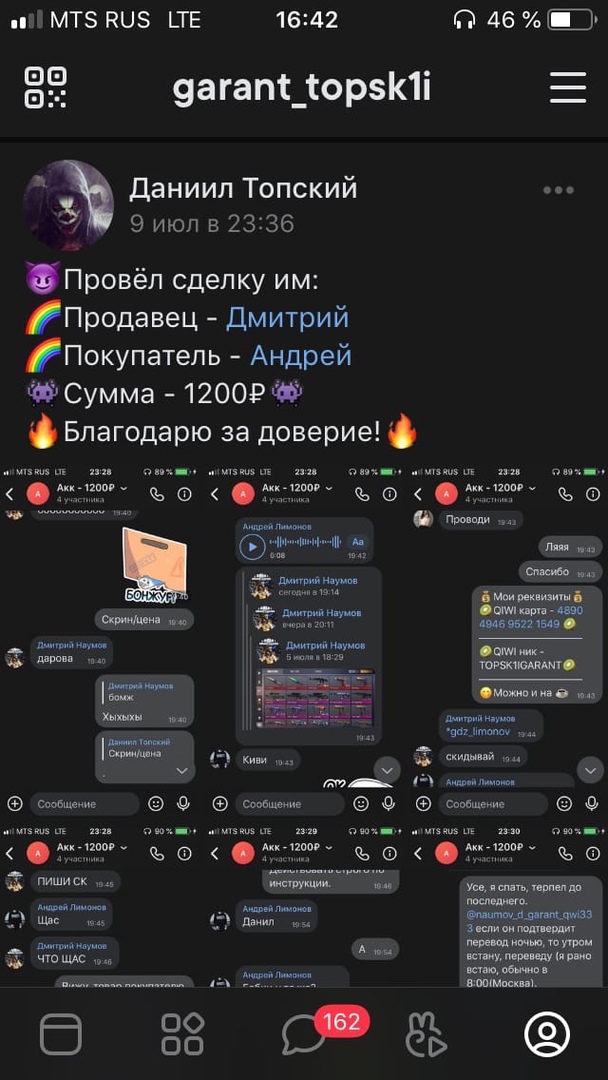Open attached screenshot with the voice message
The image size is (608, 1080).
304,640
